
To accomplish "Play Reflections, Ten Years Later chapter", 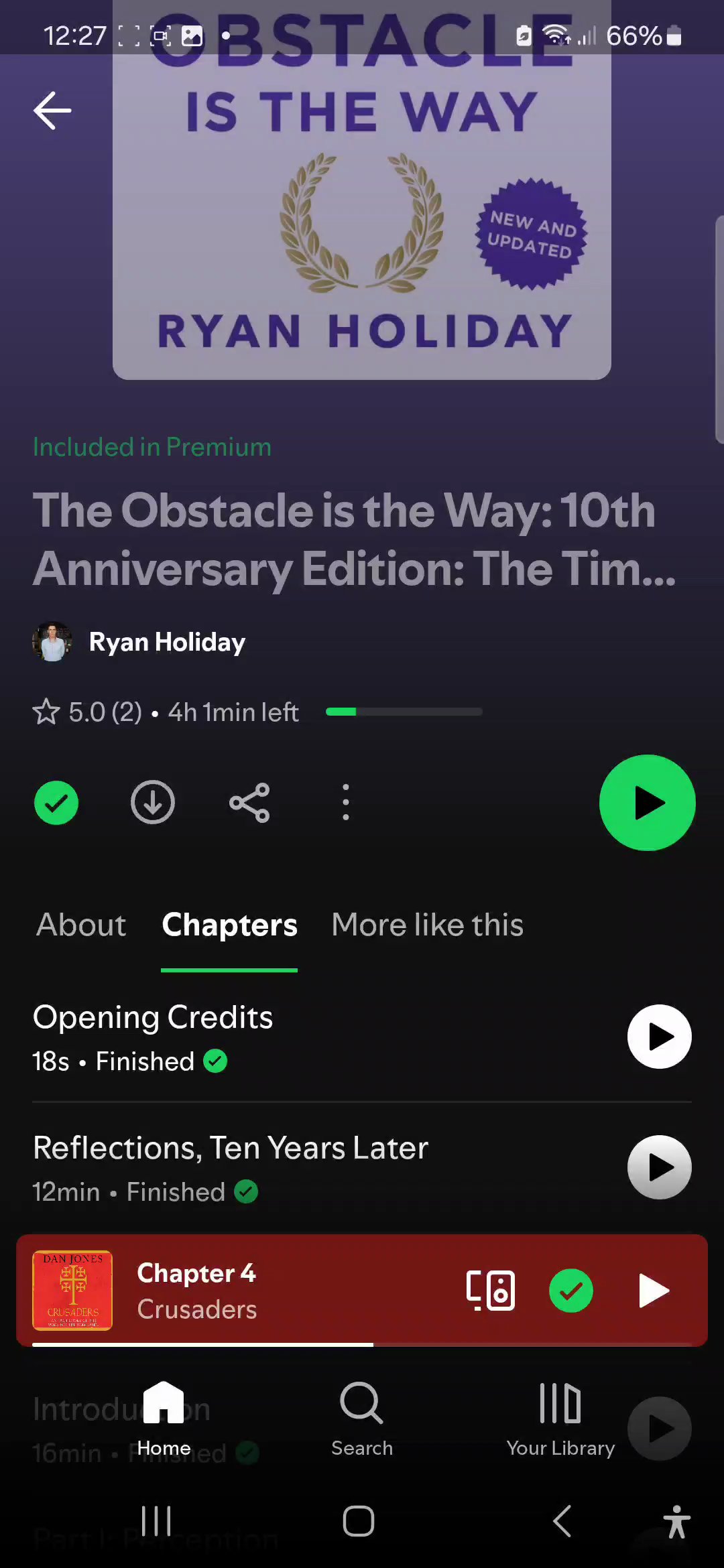I will tap(659, 1167).
